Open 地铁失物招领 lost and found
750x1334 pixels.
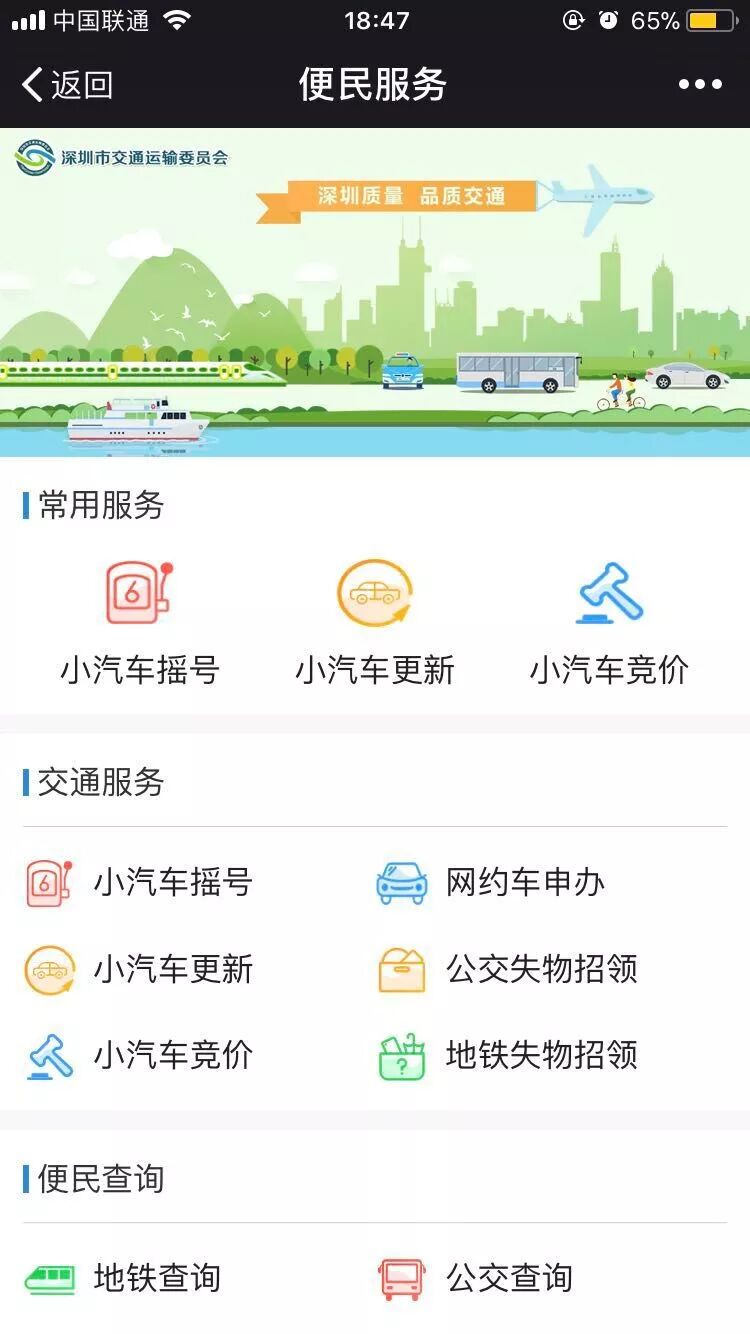point(508,1056)
